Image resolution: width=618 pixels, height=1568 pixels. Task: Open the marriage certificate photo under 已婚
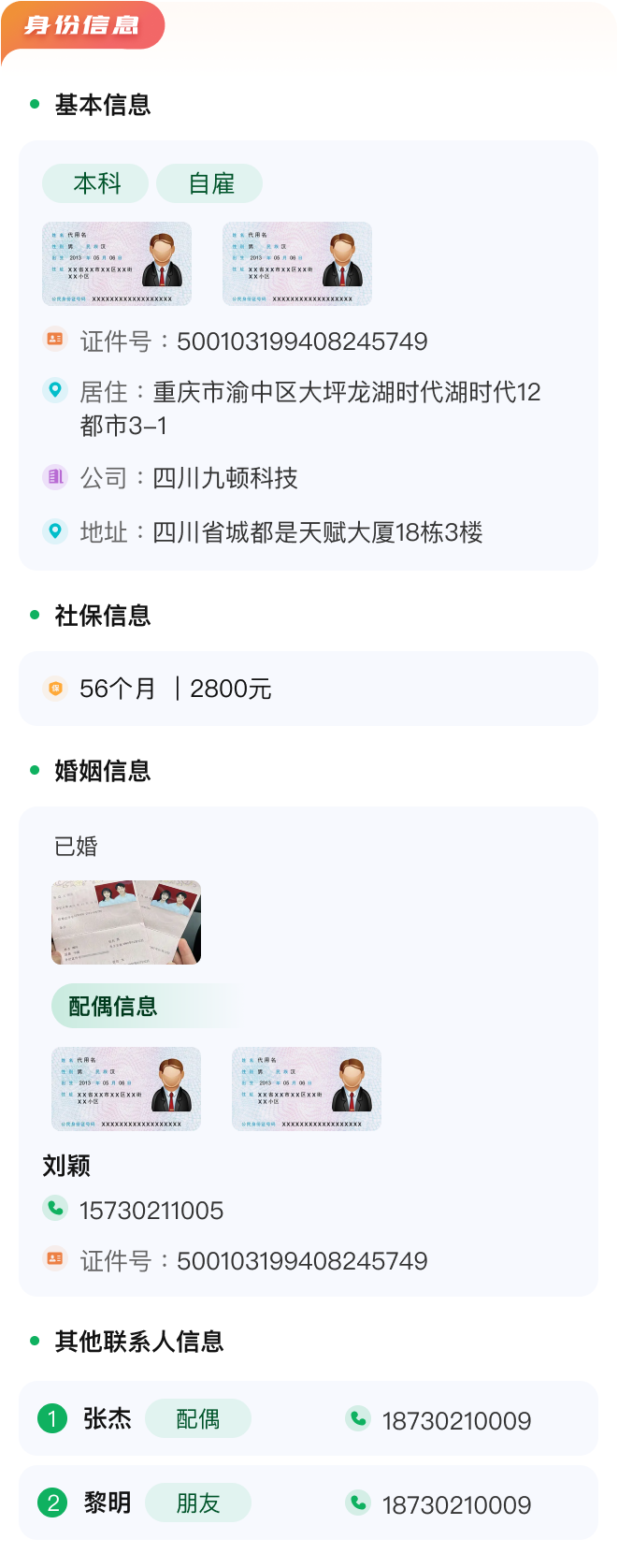pyautogui.click(x=126, y=922)
